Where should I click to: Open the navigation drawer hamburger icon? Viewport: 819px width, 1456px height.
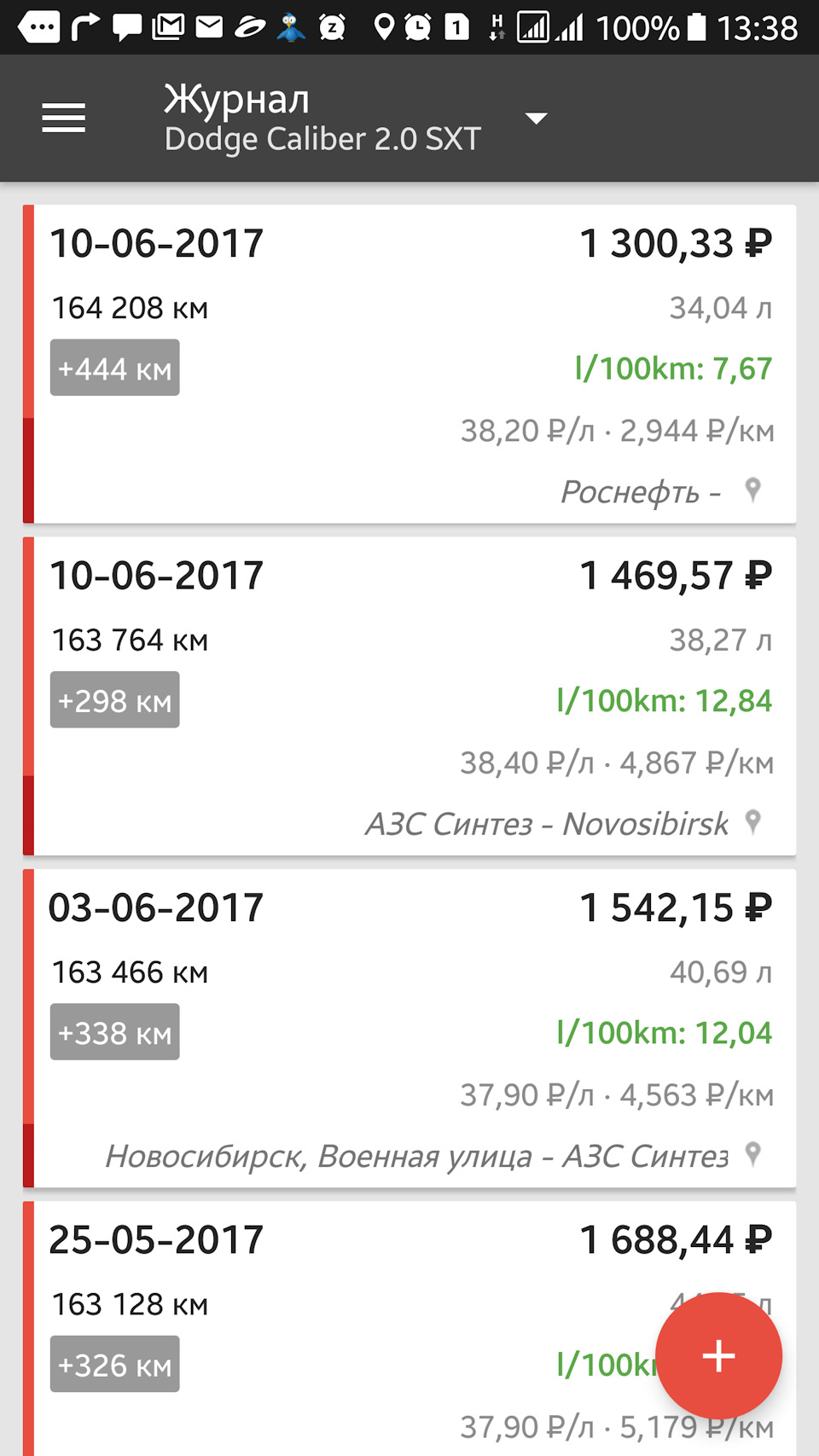click(63, 119)
